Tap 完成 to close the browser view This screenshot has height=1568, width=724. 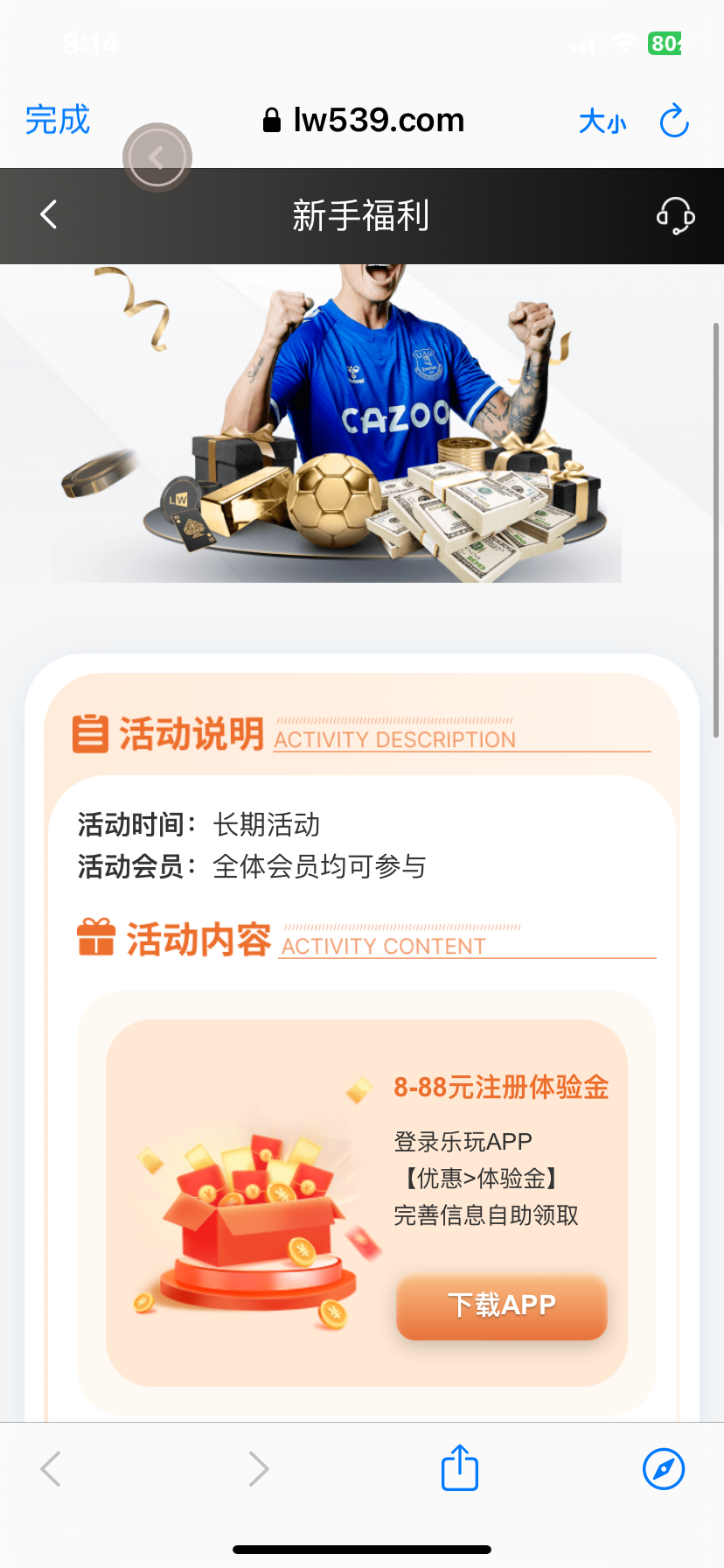point(58,120)
